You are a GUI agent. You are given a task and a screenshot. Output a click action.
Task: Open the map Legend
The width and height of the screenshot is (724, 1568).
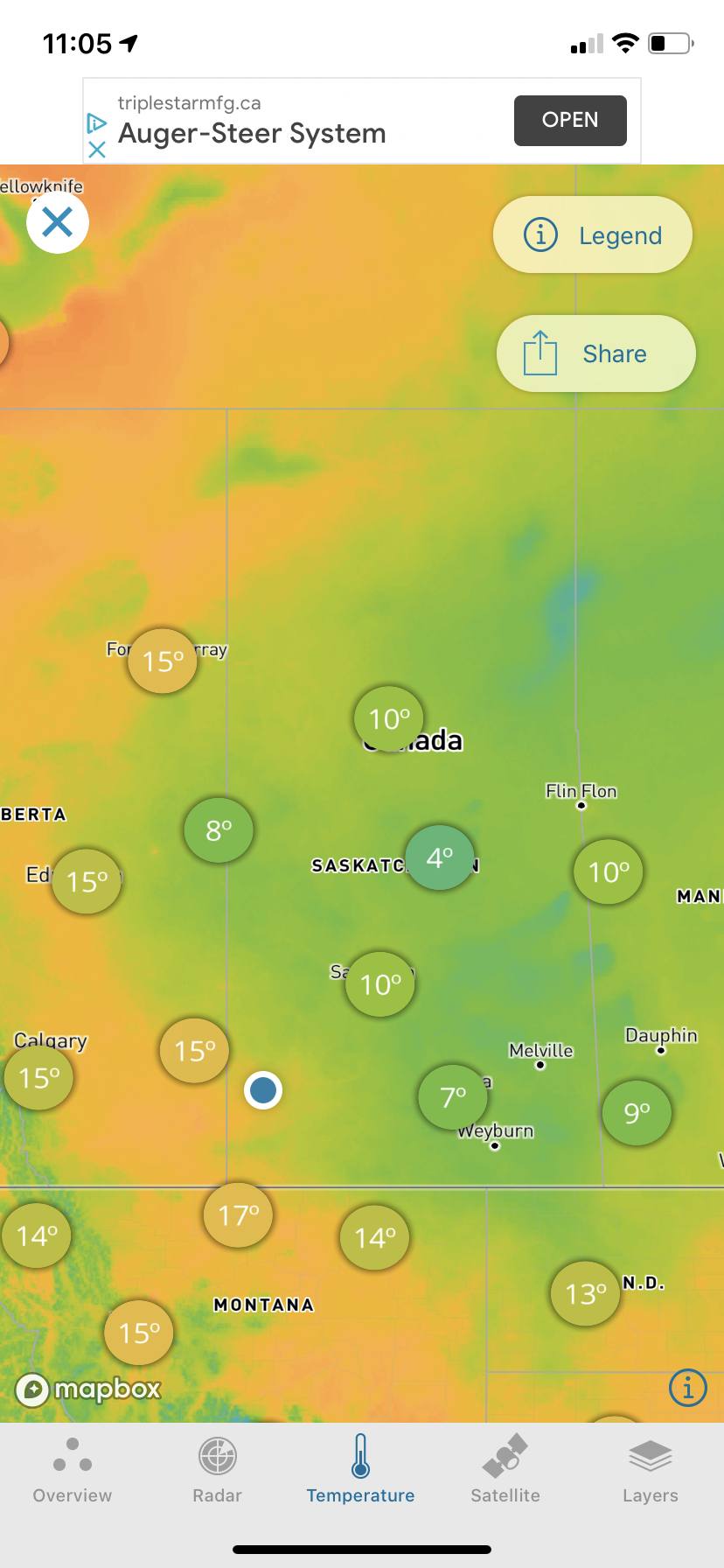coord(593,235)
